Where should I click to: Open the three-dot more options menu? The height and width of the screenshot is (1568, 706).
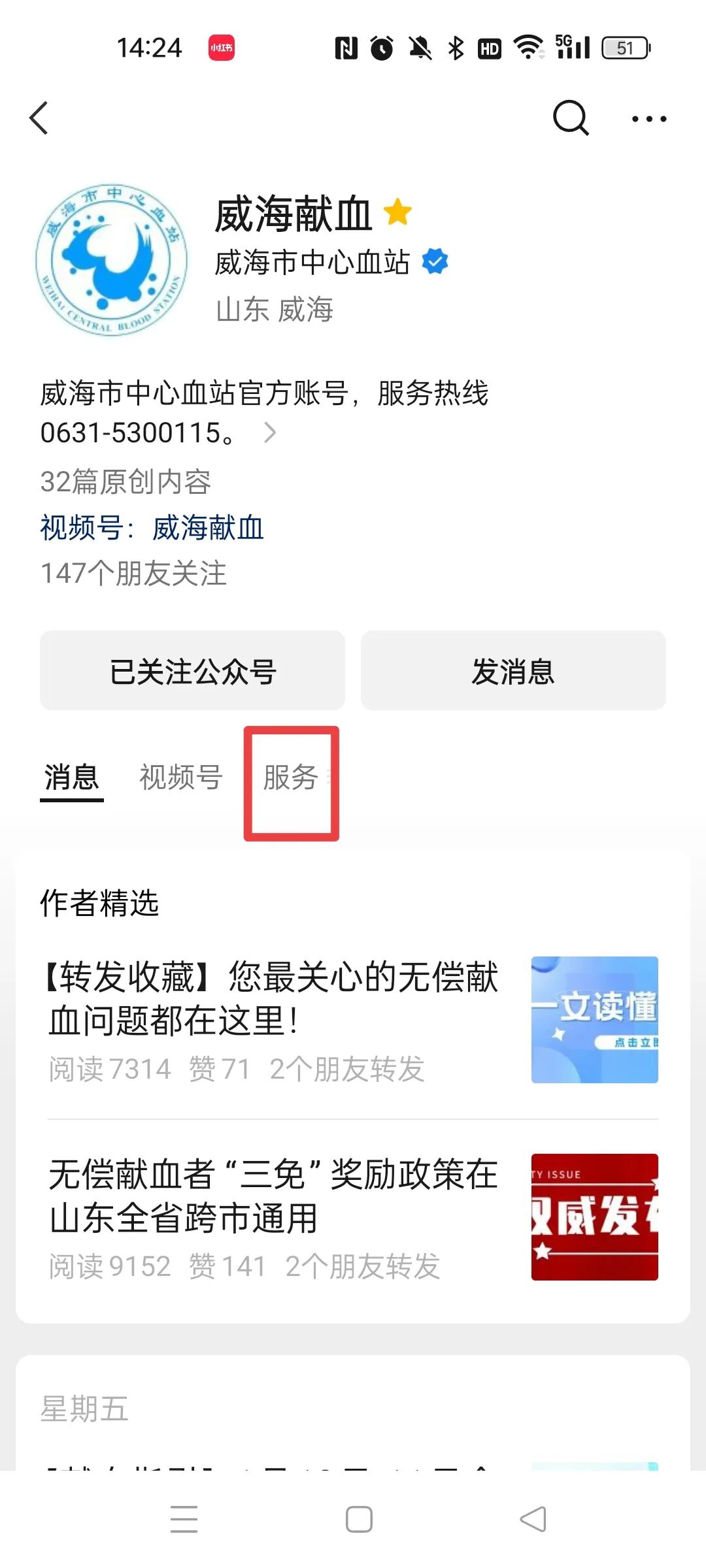point(648,119)
